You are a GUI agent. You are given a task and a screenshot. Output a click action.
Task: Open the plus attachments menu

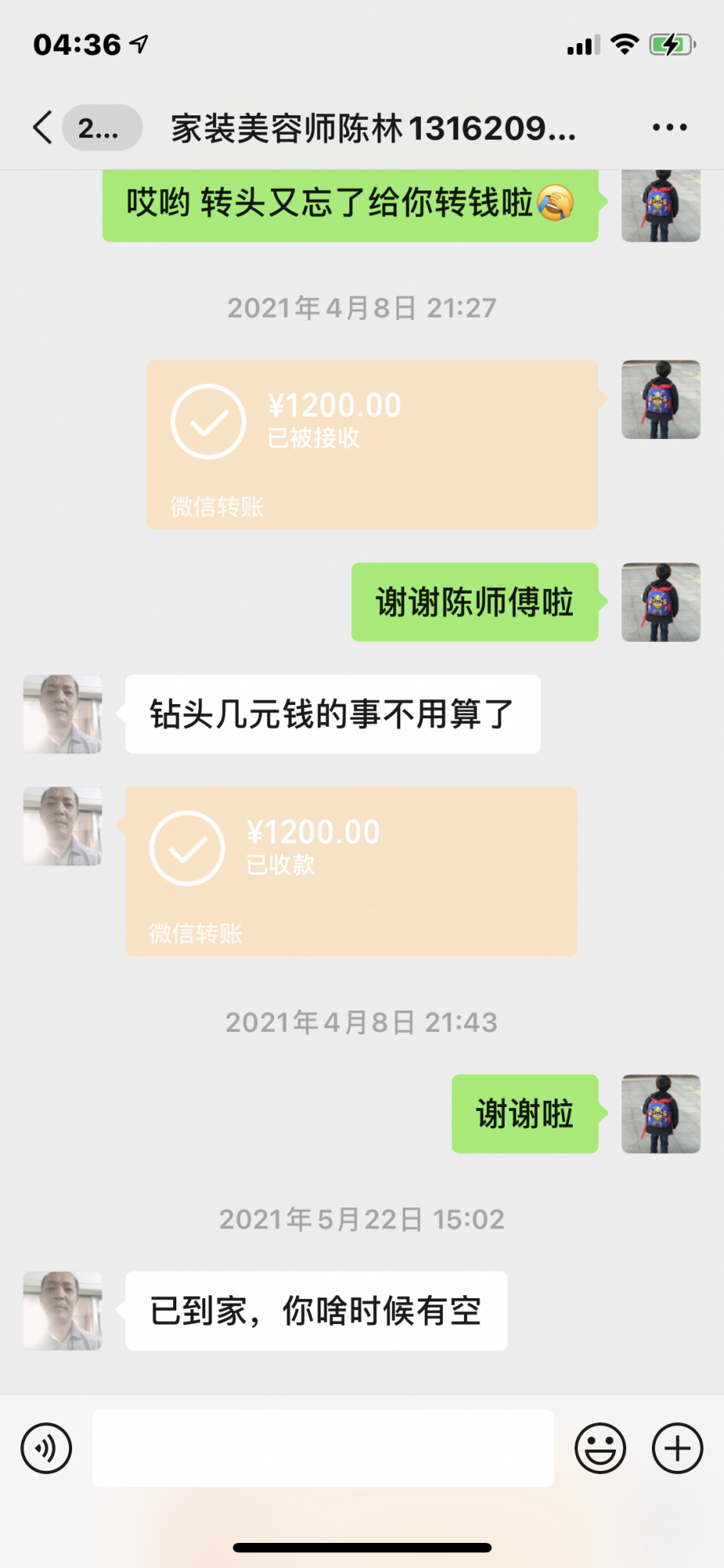(x=677, y=1448)
